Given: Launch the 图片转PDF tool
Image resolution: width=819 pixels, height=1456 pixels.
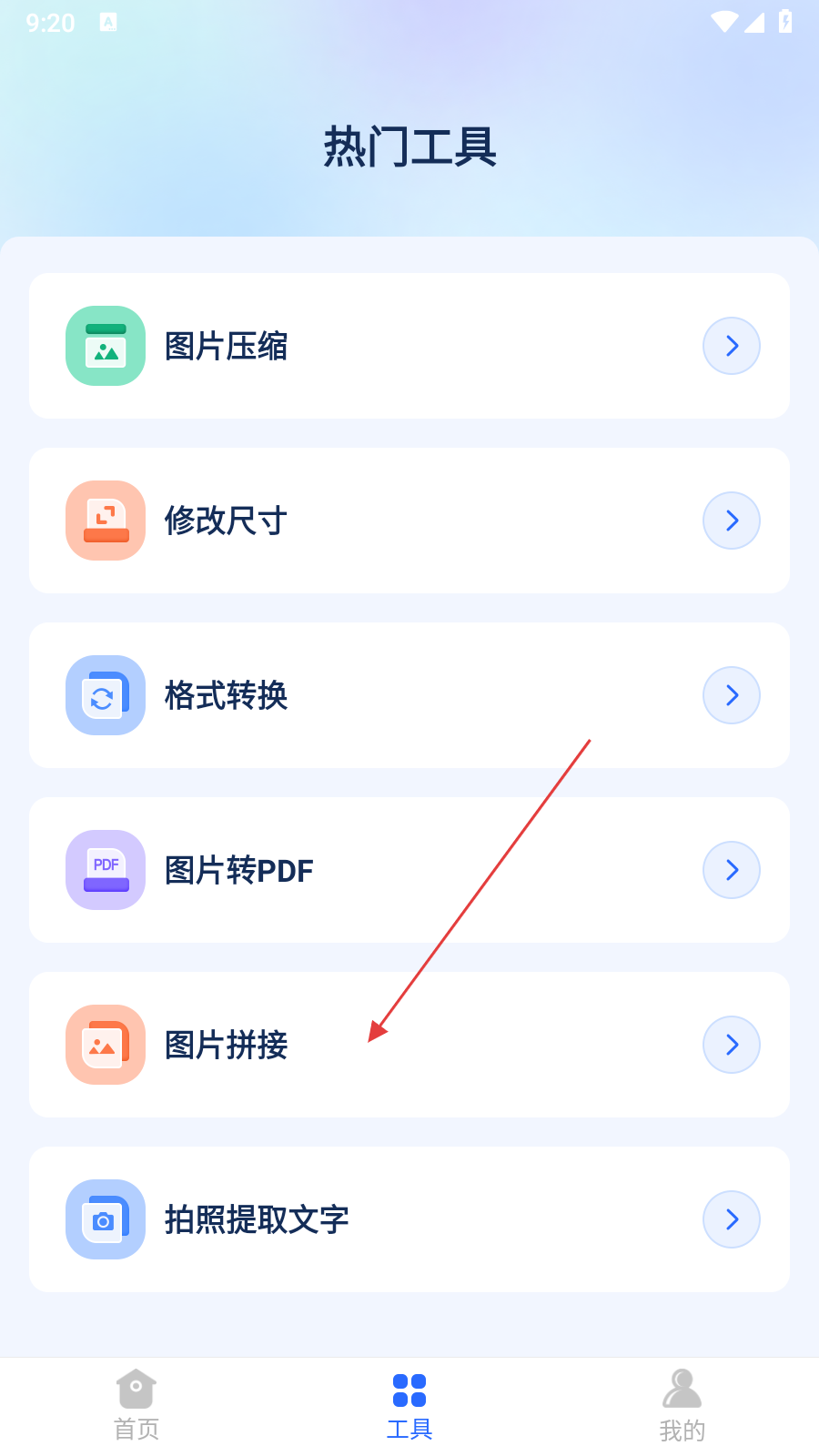Looking at the screenshot, I should [409, 870].
